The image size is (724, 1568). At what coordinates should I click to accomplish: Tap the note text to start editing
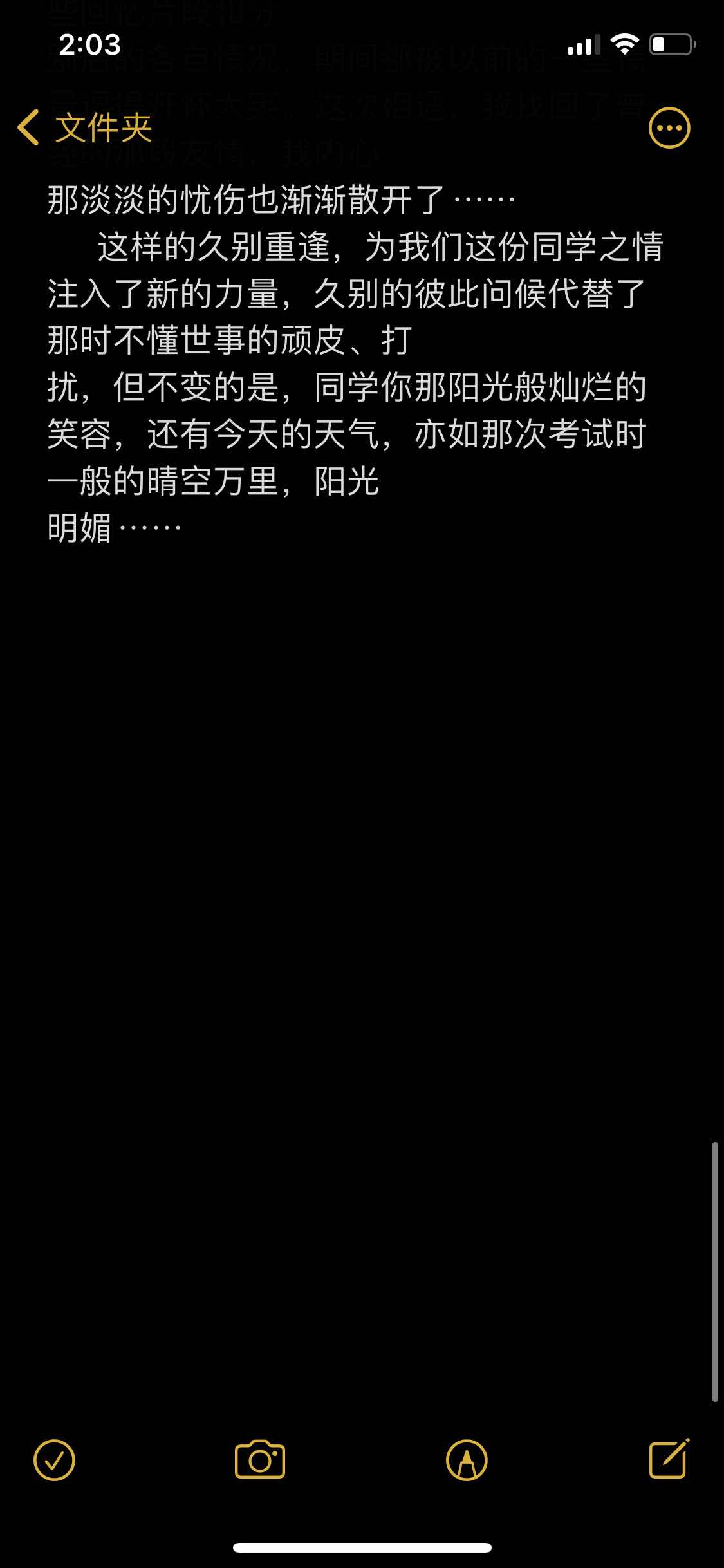(348, 386)
